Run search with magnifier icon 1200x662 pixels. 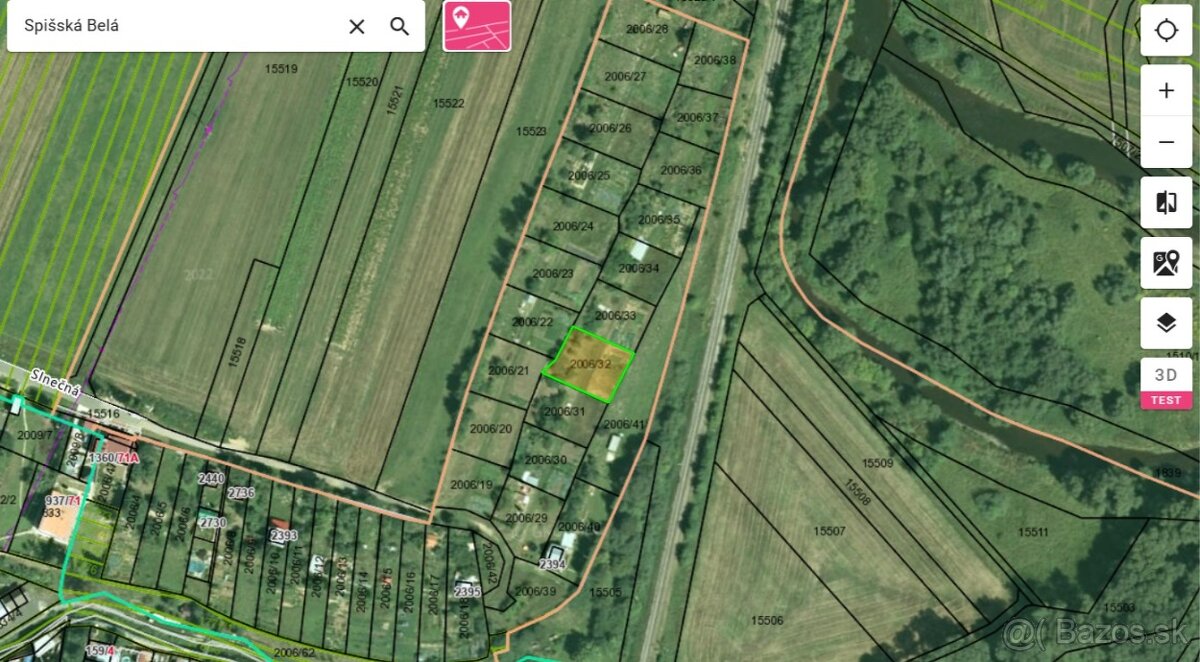pos(400,27)
